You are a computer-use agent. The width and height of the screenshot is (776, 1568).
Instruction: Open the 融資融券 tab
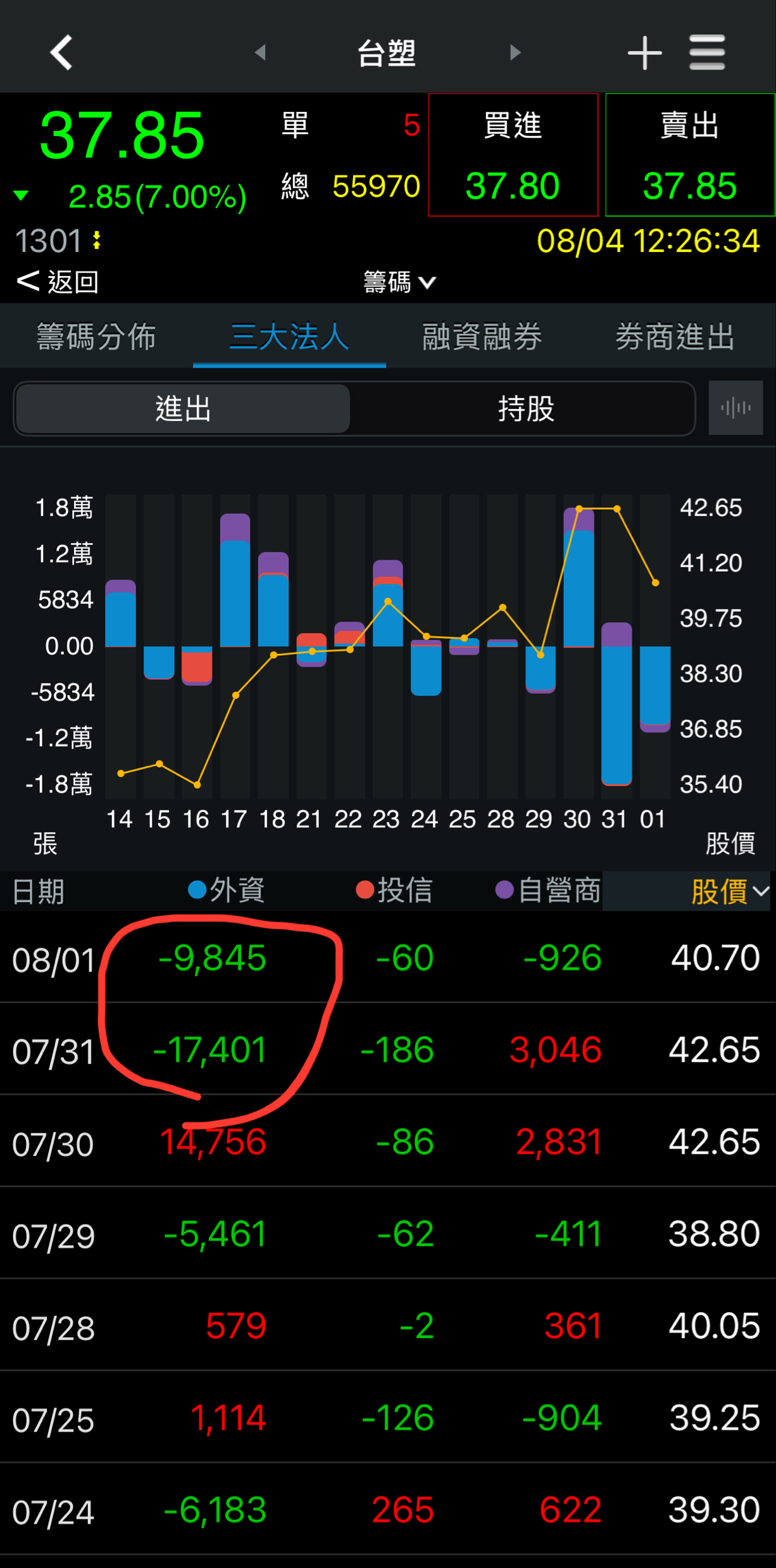[482, 337]
